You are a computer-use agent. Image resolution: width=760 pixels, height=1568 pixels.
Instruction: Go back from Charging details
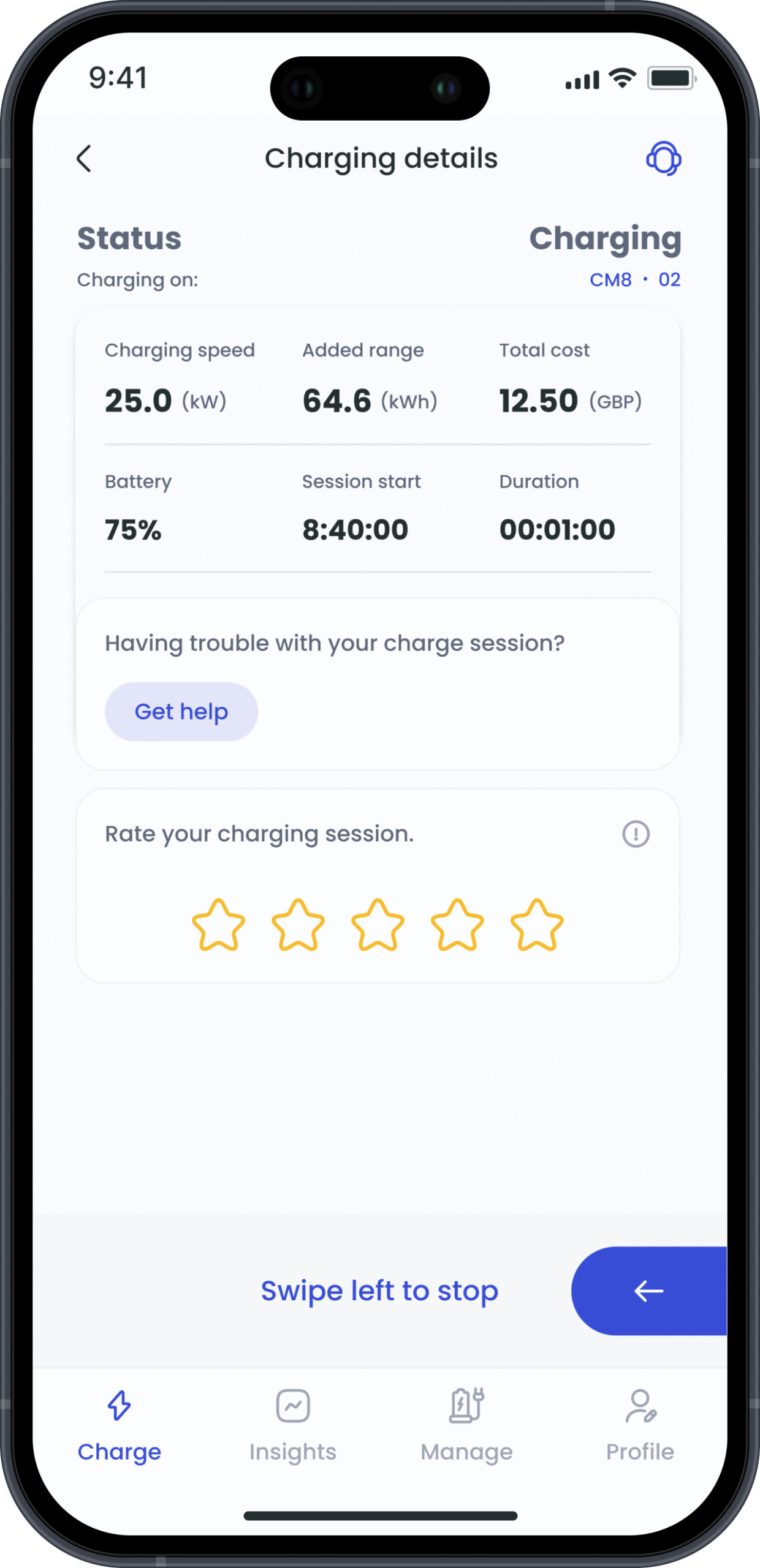pos(84,159)
